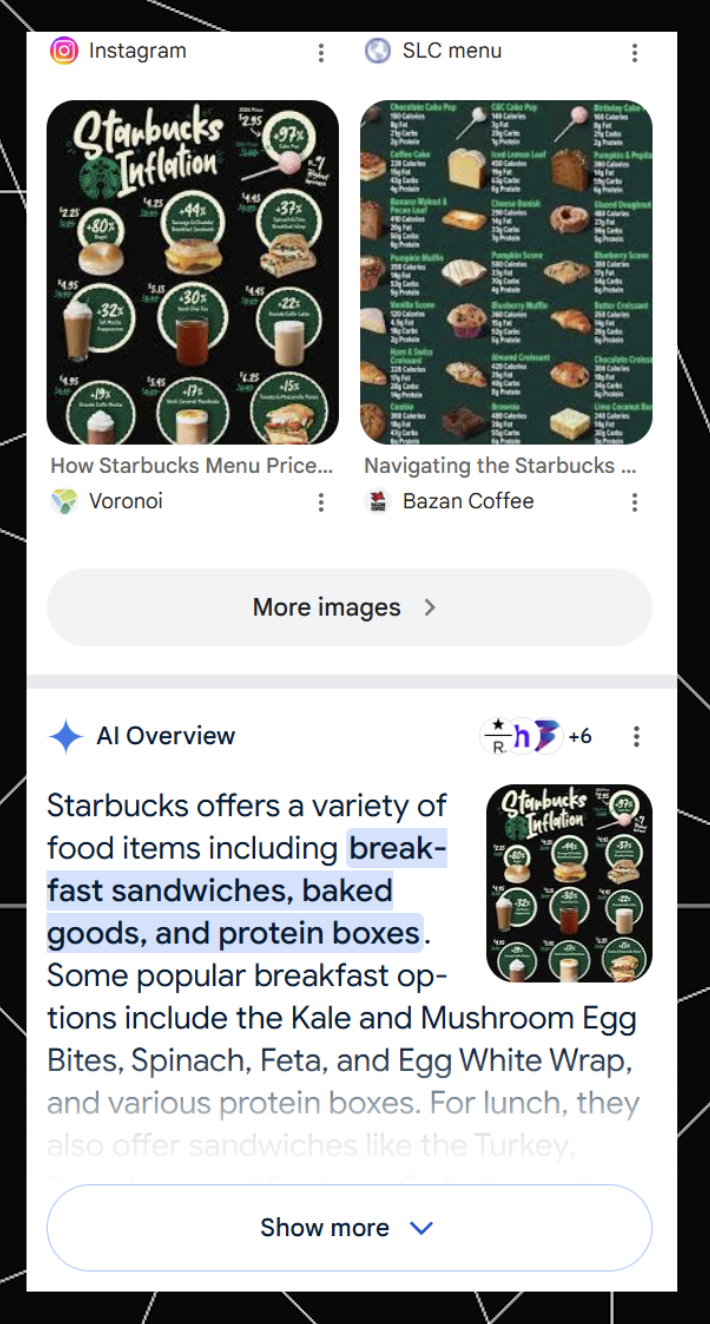Open options menu for SLC menu result
Viewport: 710px width, 1324px height.
635,52
